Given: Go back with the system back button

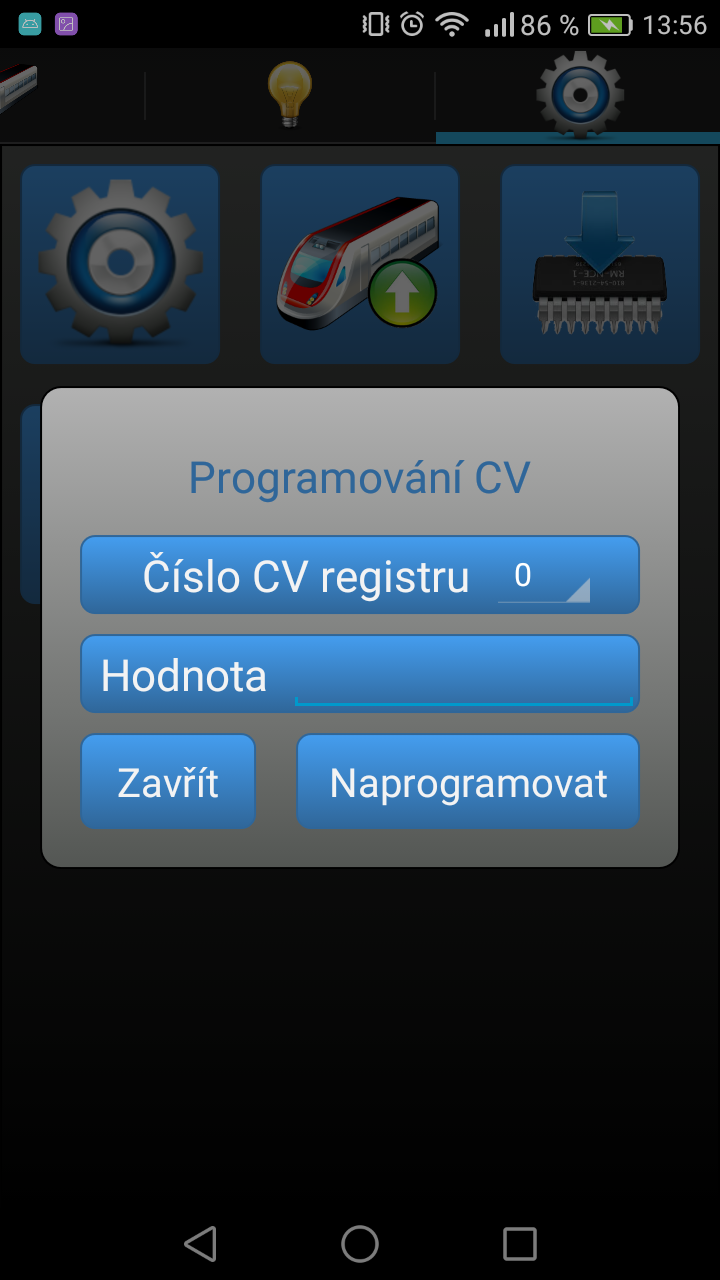Looking at the screenshot, I should click(200, 1244).
